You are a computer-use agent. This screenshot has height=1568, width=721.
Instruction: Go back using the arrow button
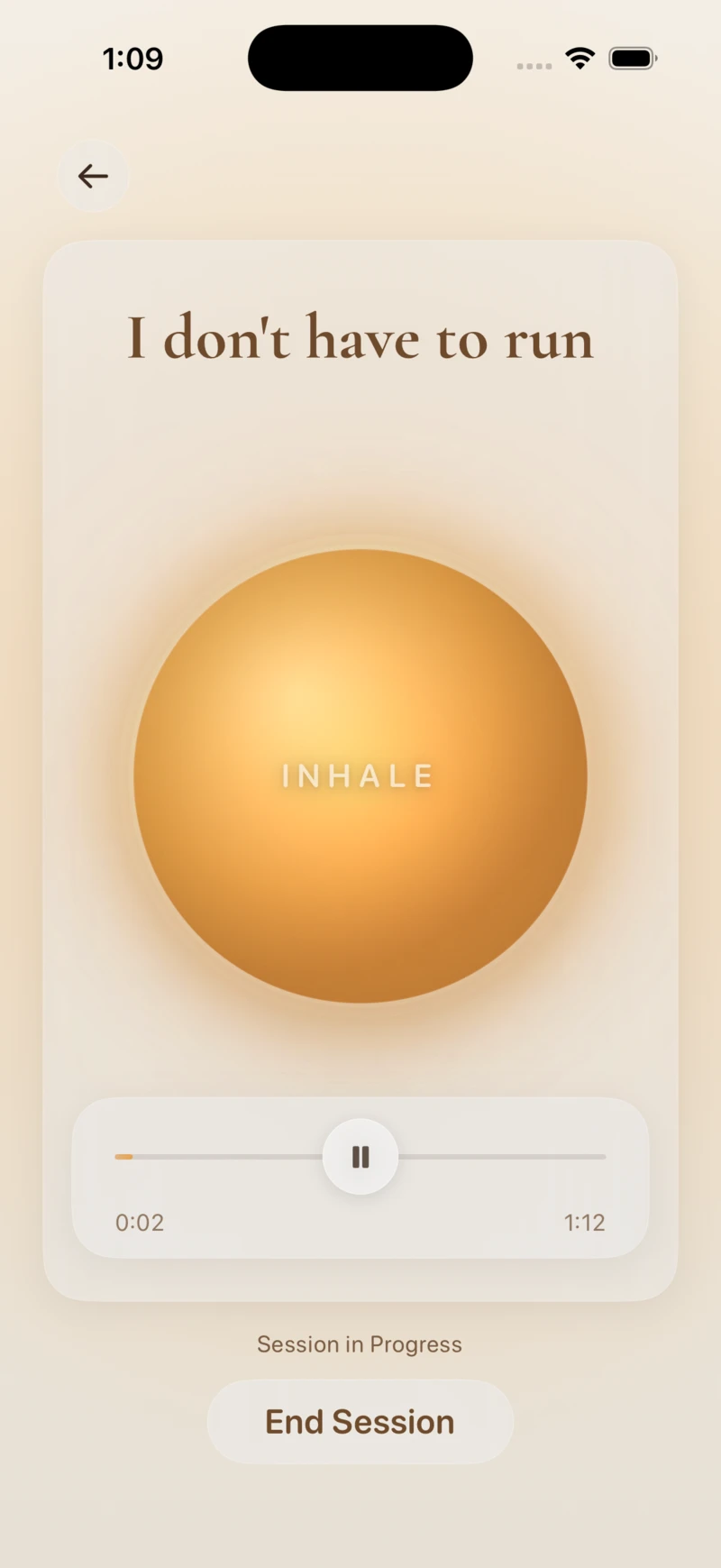(x=93, y=176)
